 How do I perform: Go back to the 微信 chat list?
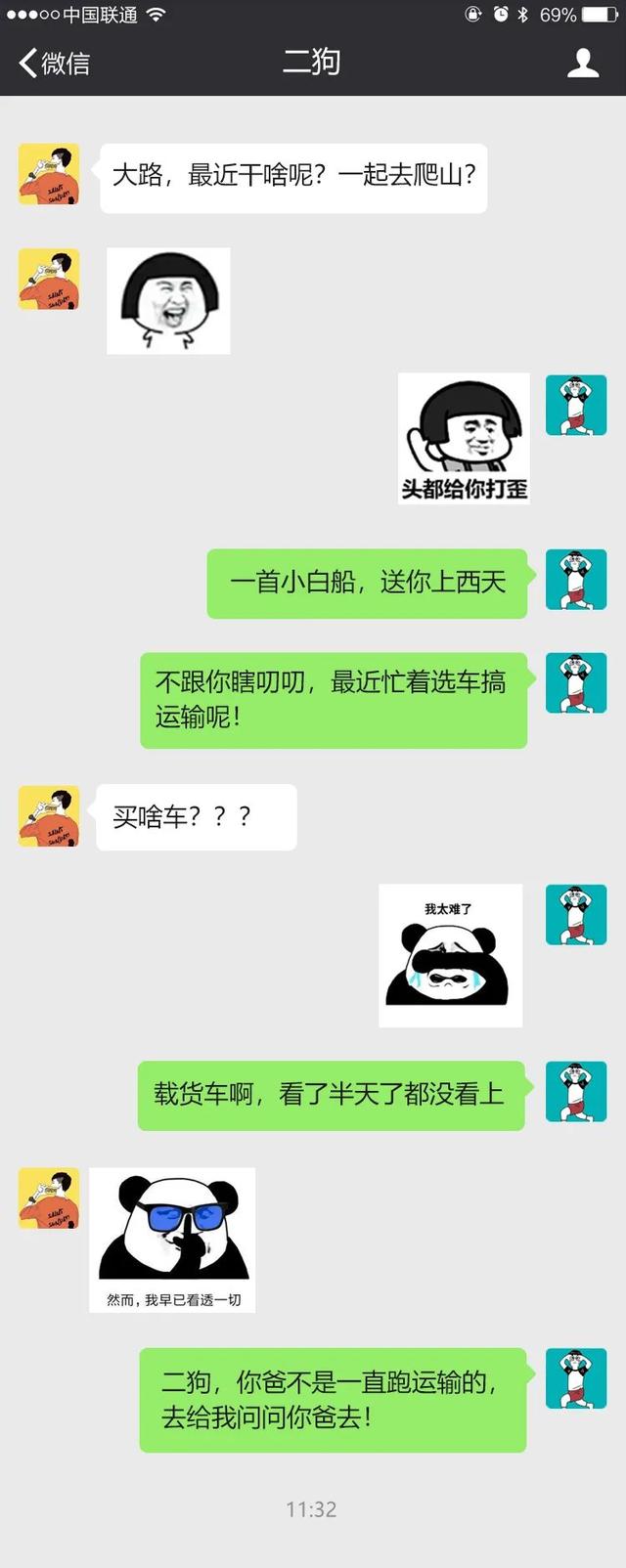coord(54,64)
